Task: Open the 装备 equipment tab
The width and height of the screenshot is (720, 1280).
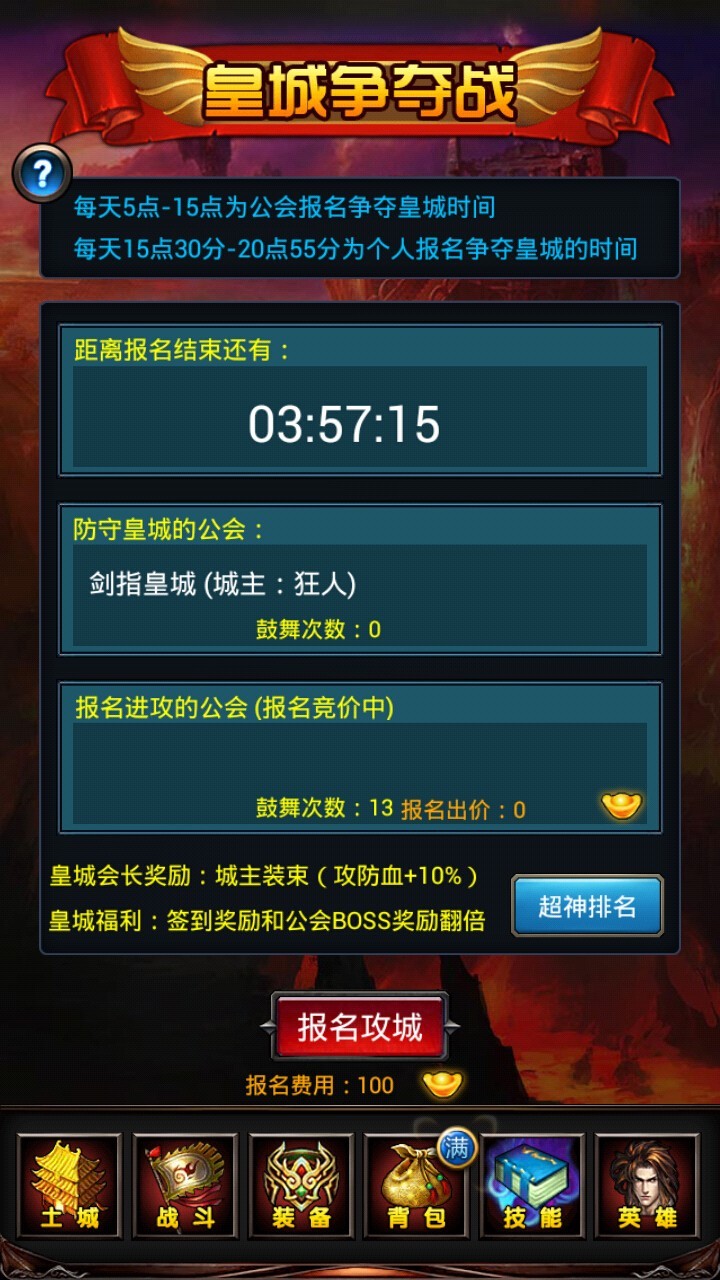Action: tap(301, 1186)
